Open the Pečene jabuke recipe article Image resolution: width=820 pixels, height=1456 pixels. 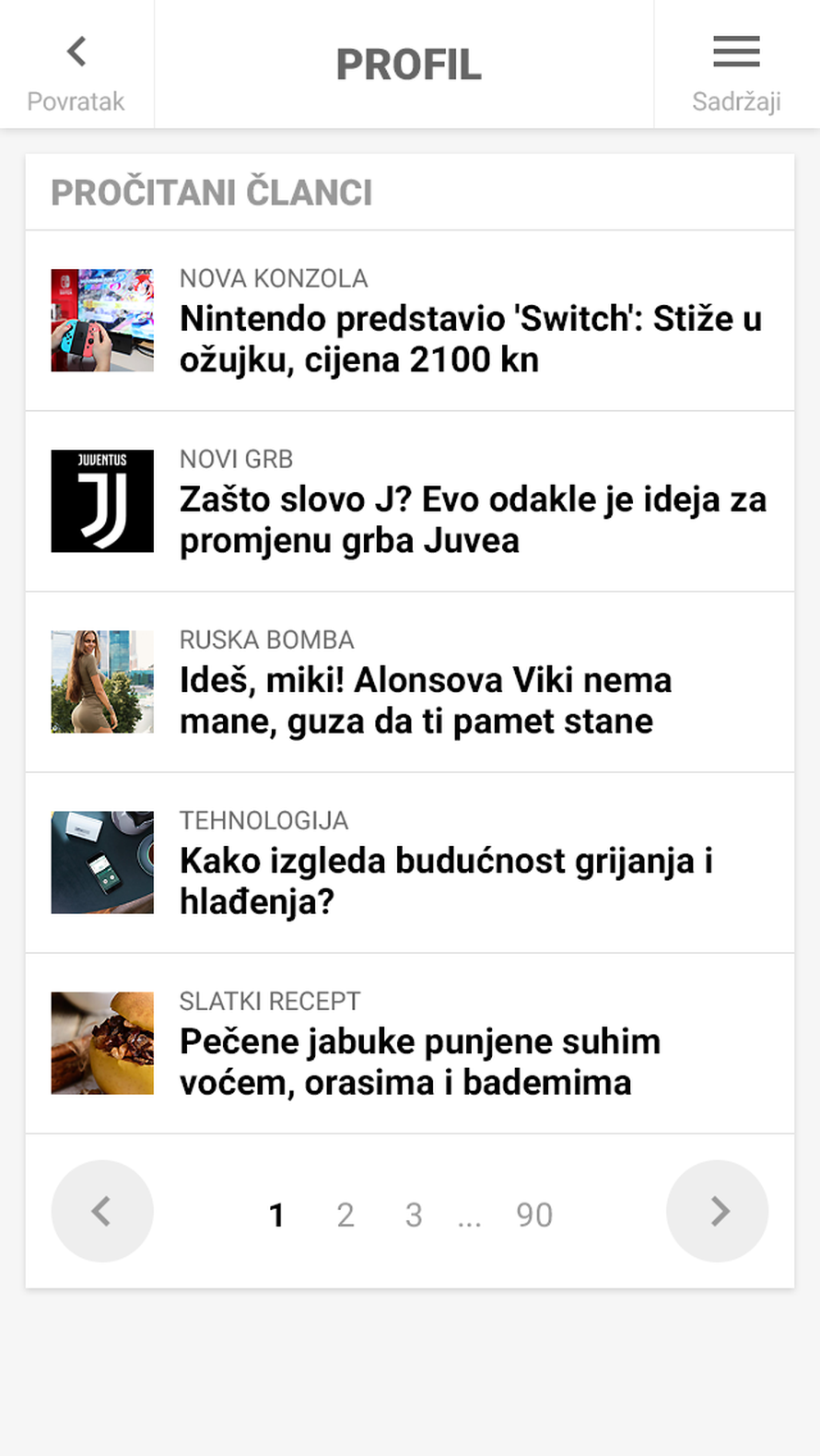(419, 1062)
